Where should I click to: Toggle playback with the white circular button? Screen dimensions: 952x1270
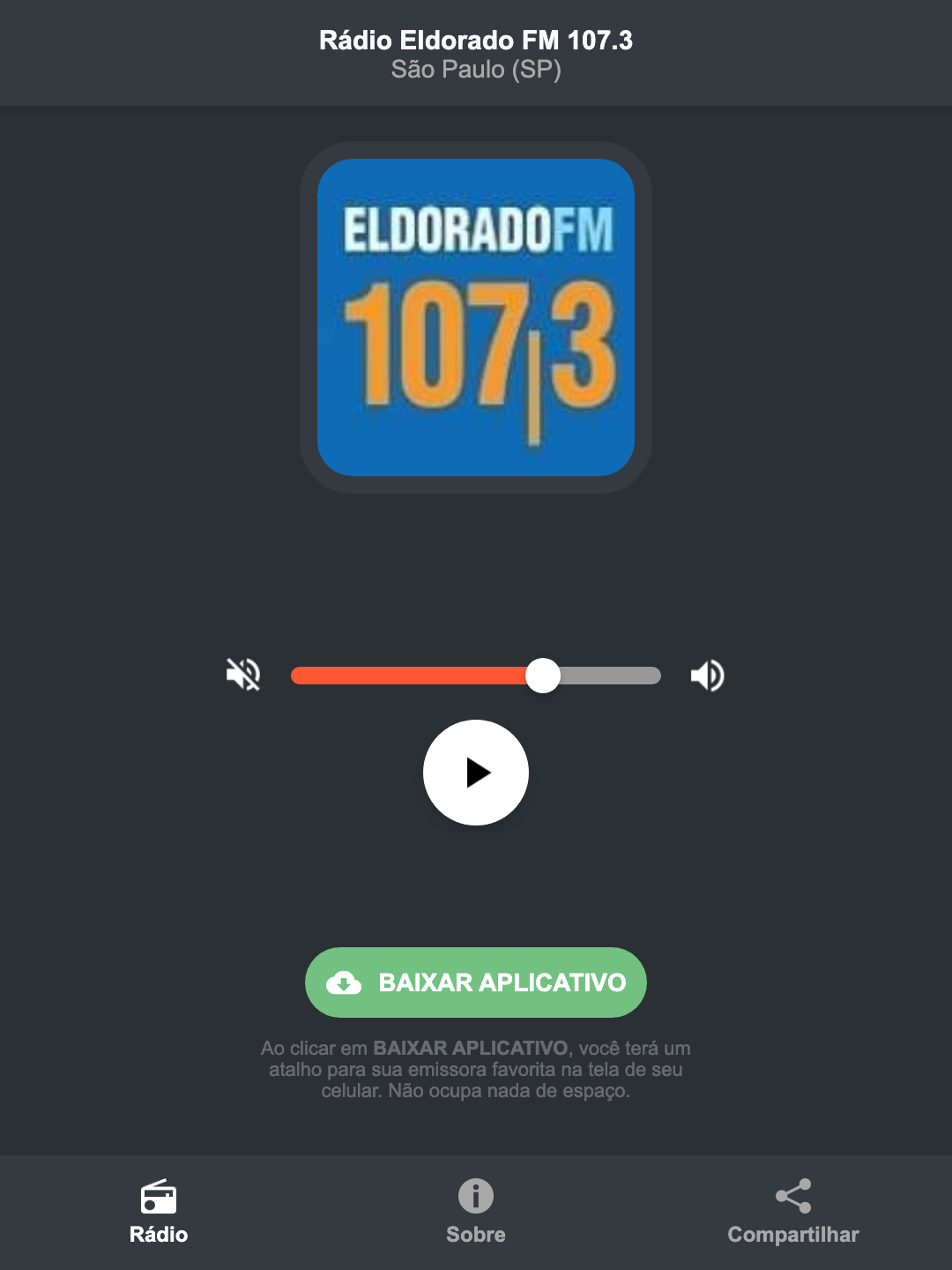coord(476,773)
